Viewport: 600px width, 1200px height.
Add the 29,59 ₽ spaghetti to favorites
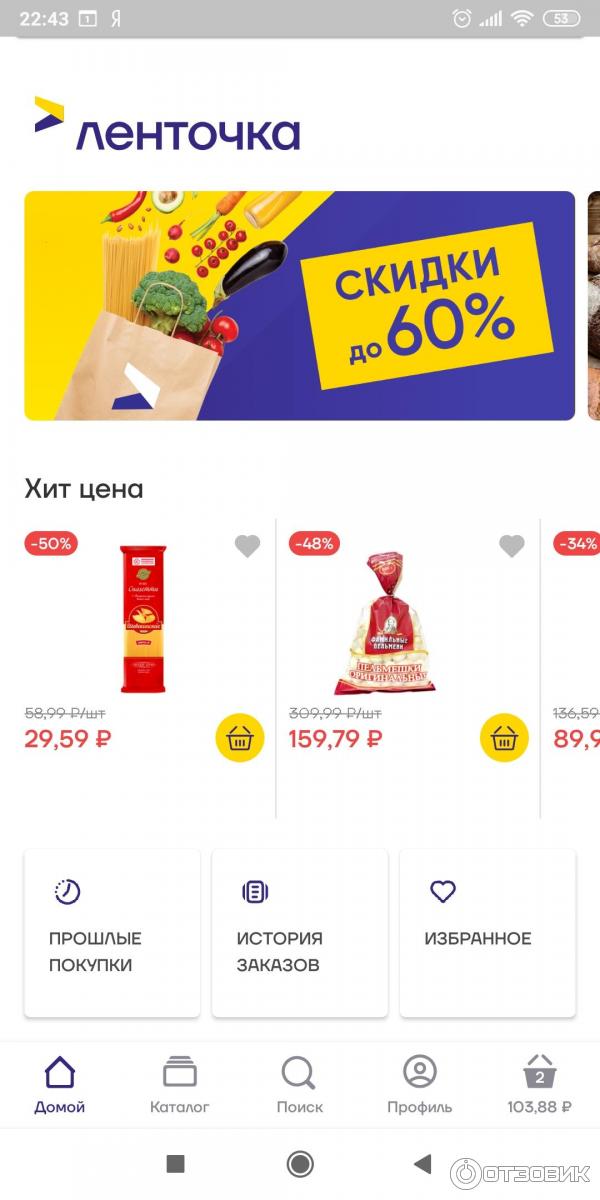pyautogui.click(x=247, y=546)
